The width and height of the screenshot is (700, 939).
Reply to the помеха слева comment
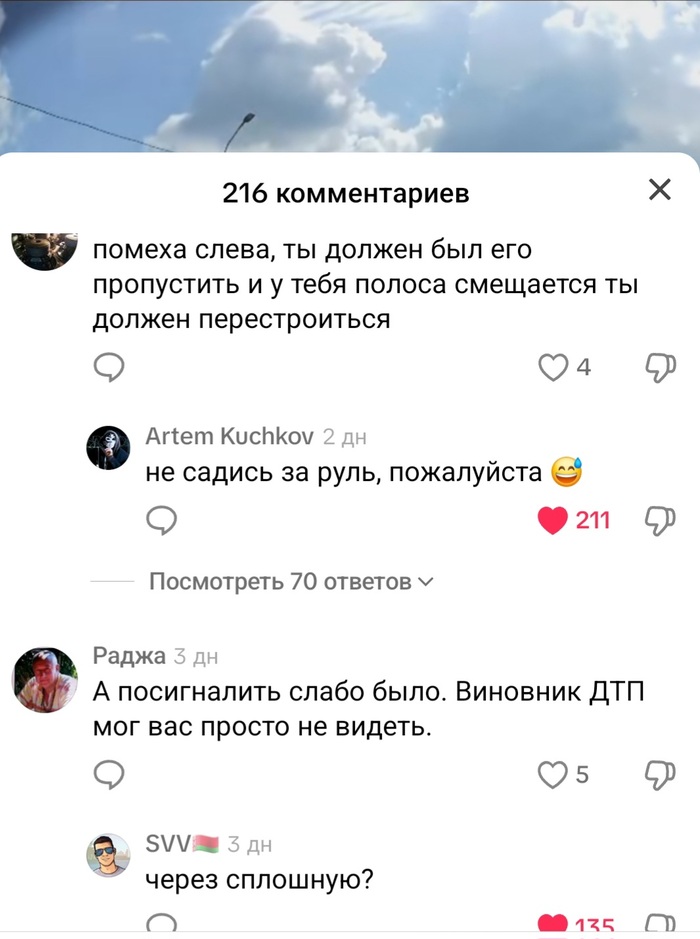click(x=109, y=368)
